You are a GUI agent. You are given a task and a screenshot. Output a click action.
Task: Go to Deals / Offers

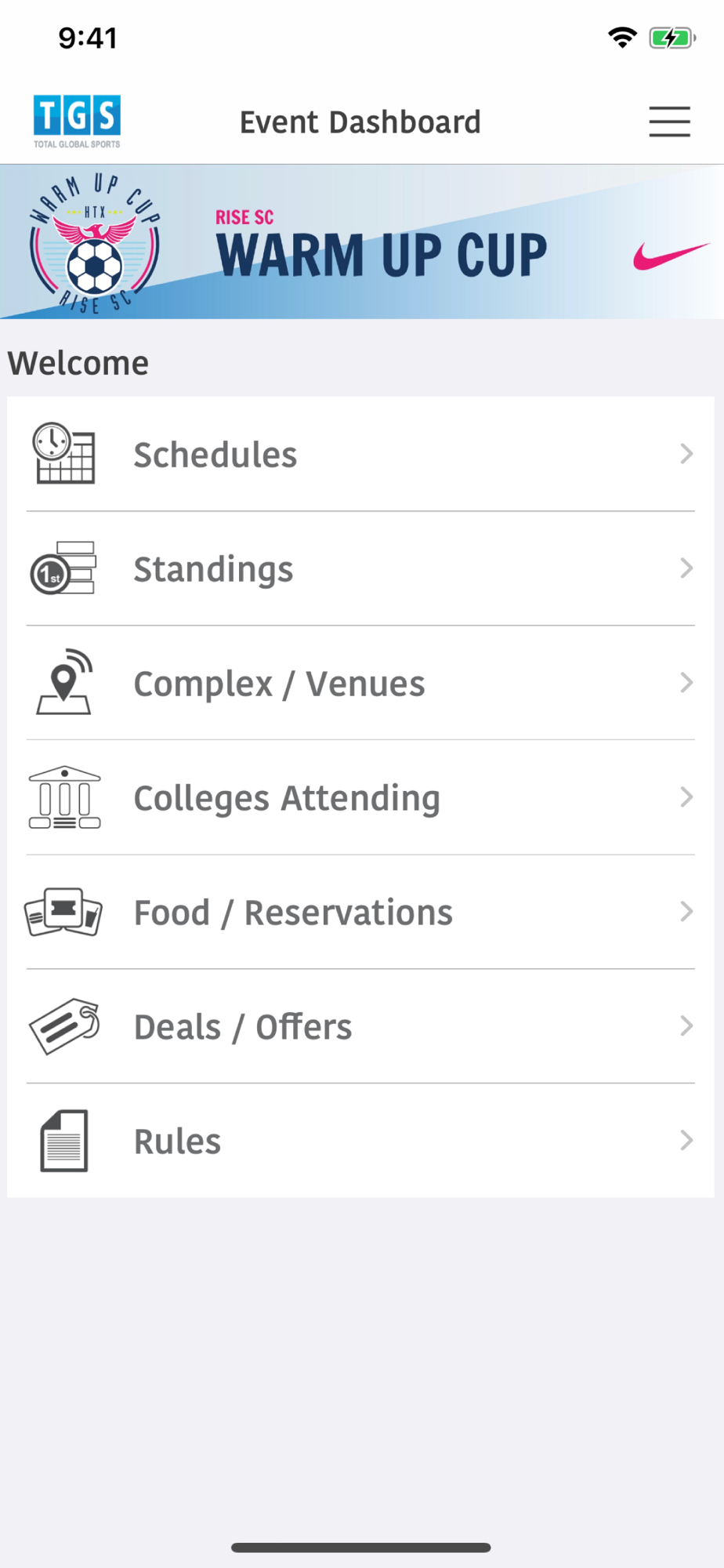(360, 1026)
